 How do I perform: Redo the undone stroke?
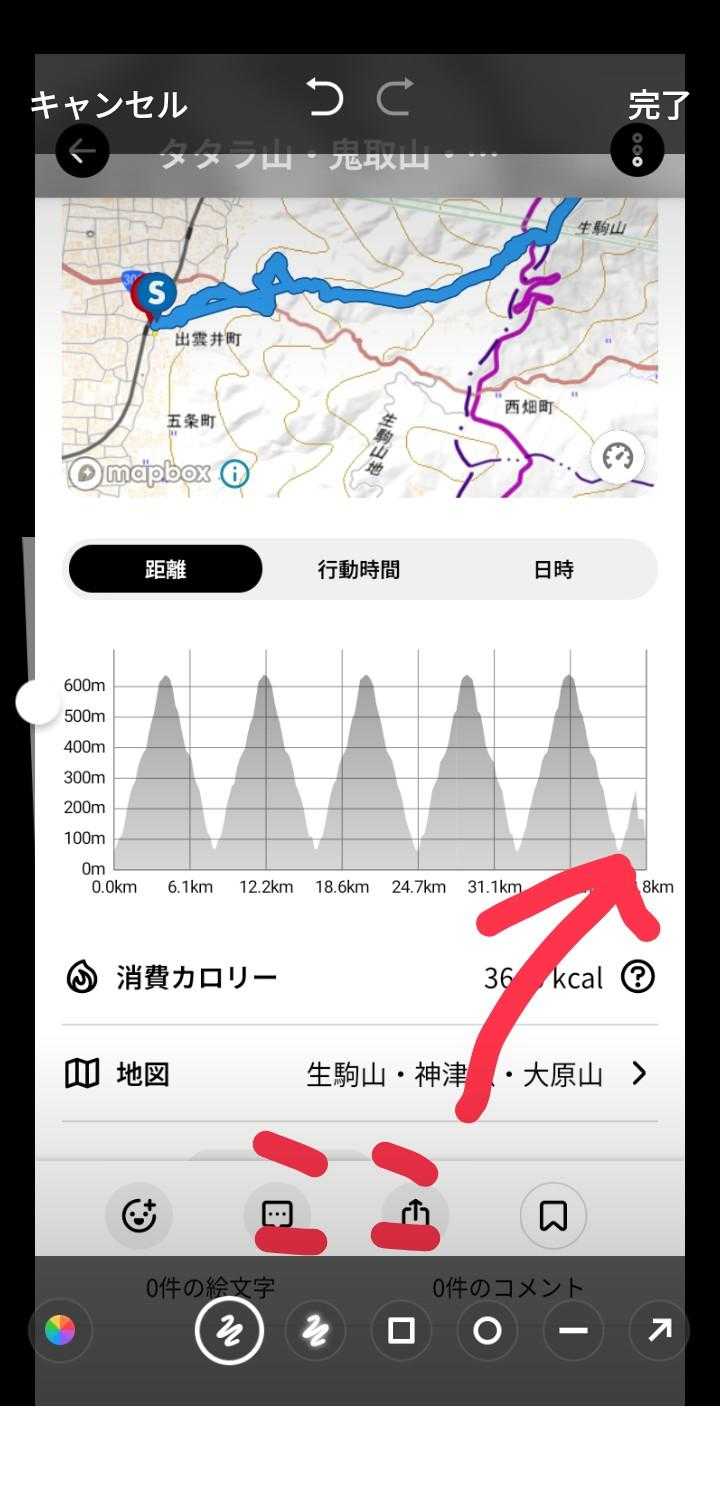coord(395,99)
